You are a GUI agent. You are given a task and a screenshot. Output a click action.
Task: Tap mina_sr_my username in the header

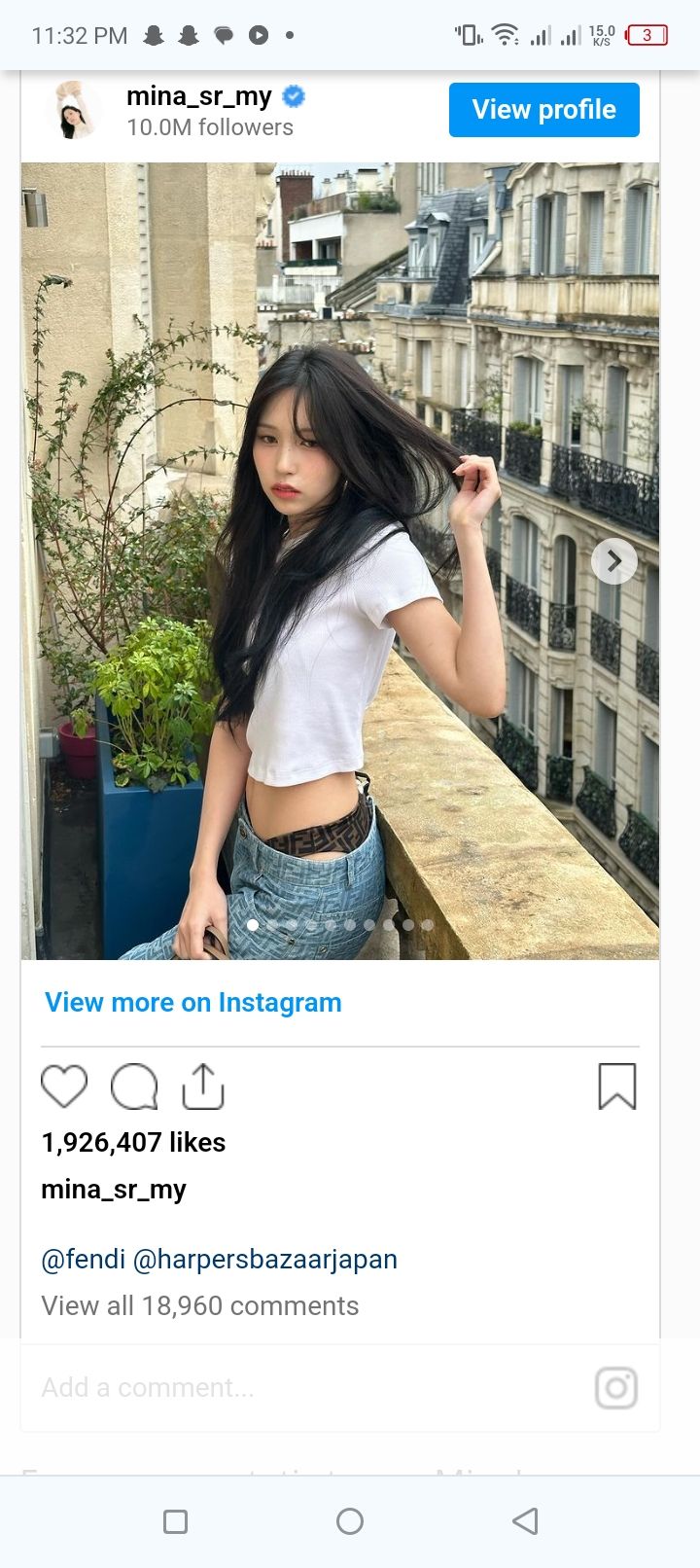point(199,96)
